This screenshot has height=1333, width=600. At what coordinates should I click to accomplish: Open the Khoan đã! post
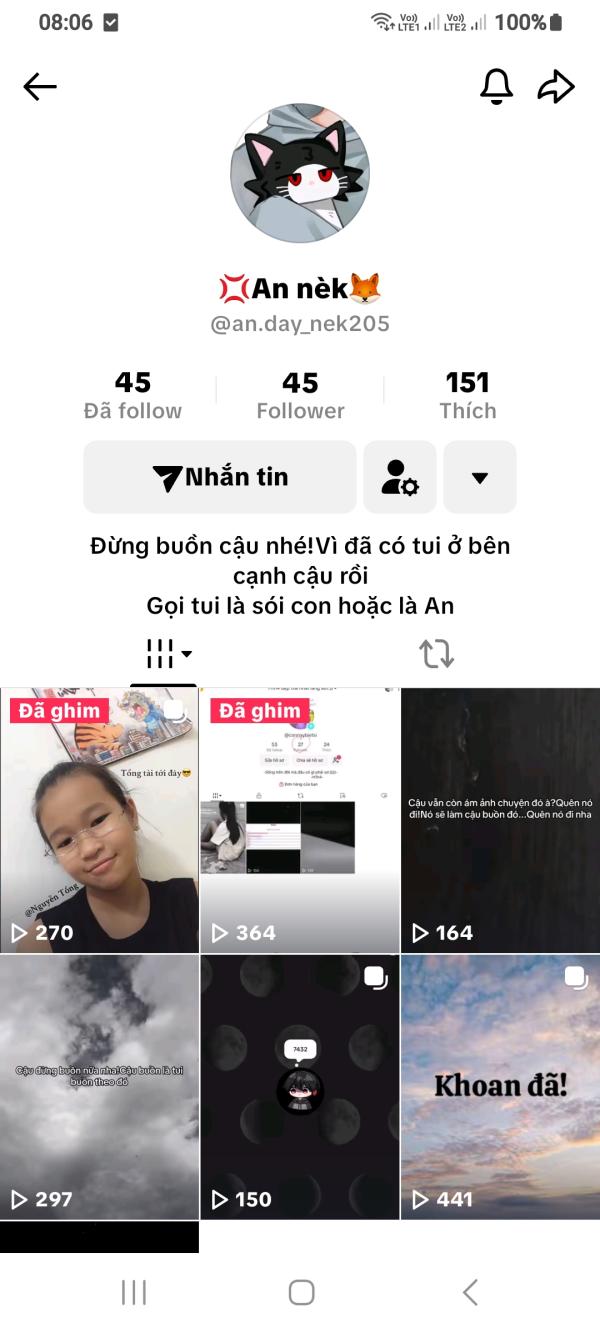(500, 1087)
